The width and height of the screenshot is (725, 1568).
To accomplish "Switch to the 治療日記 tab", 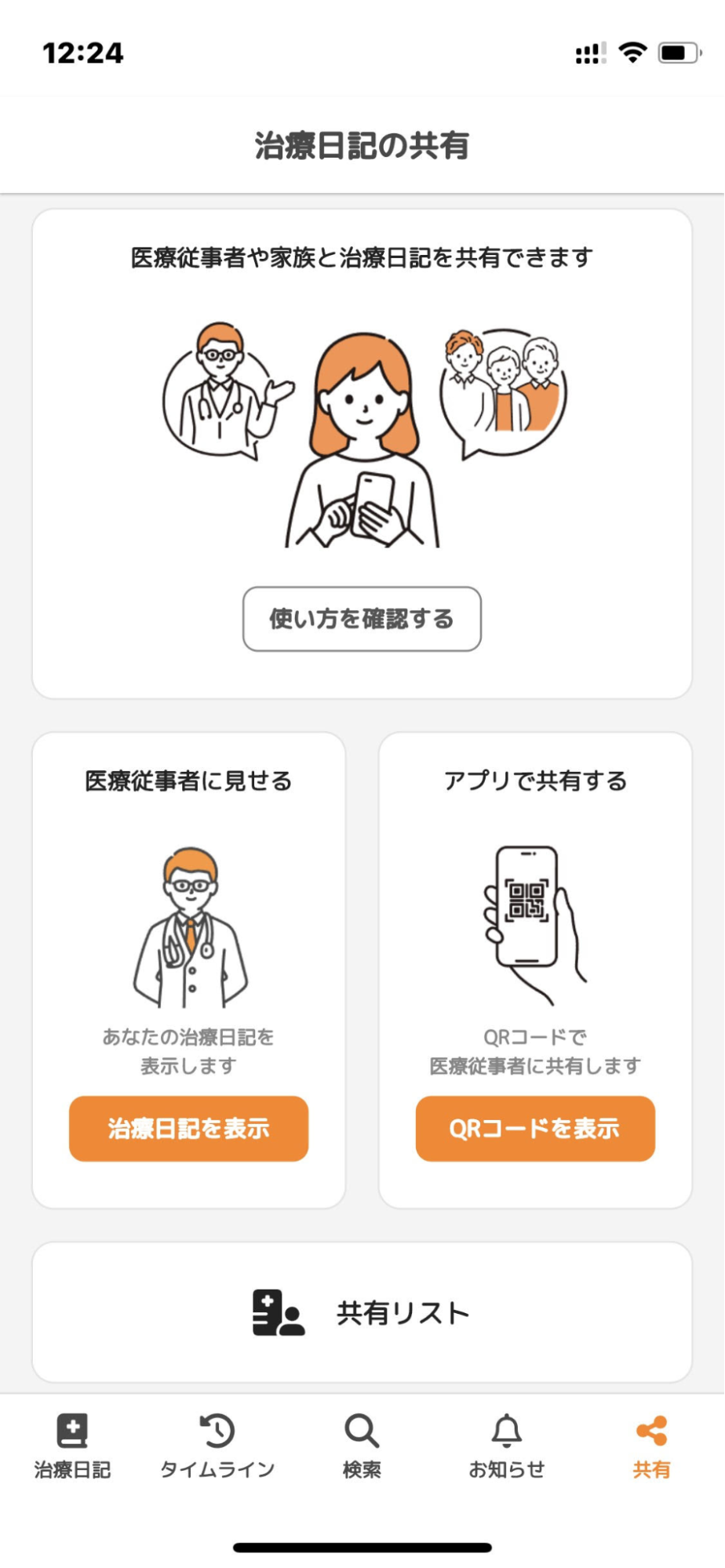I will 72,1446.
